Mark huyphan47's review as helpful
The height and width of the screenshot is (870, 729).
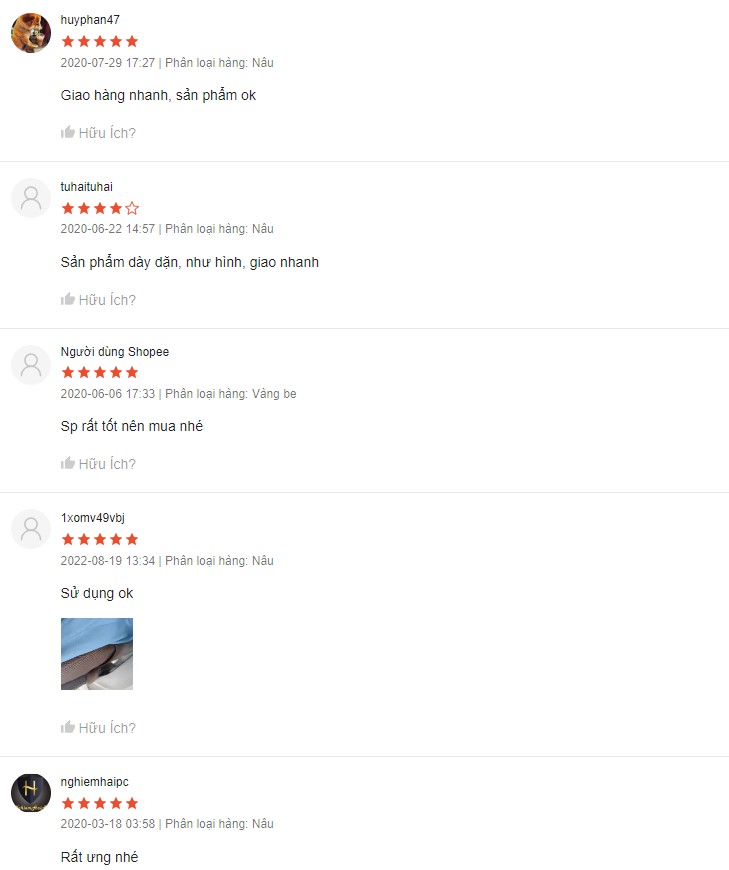click(97, 133)
